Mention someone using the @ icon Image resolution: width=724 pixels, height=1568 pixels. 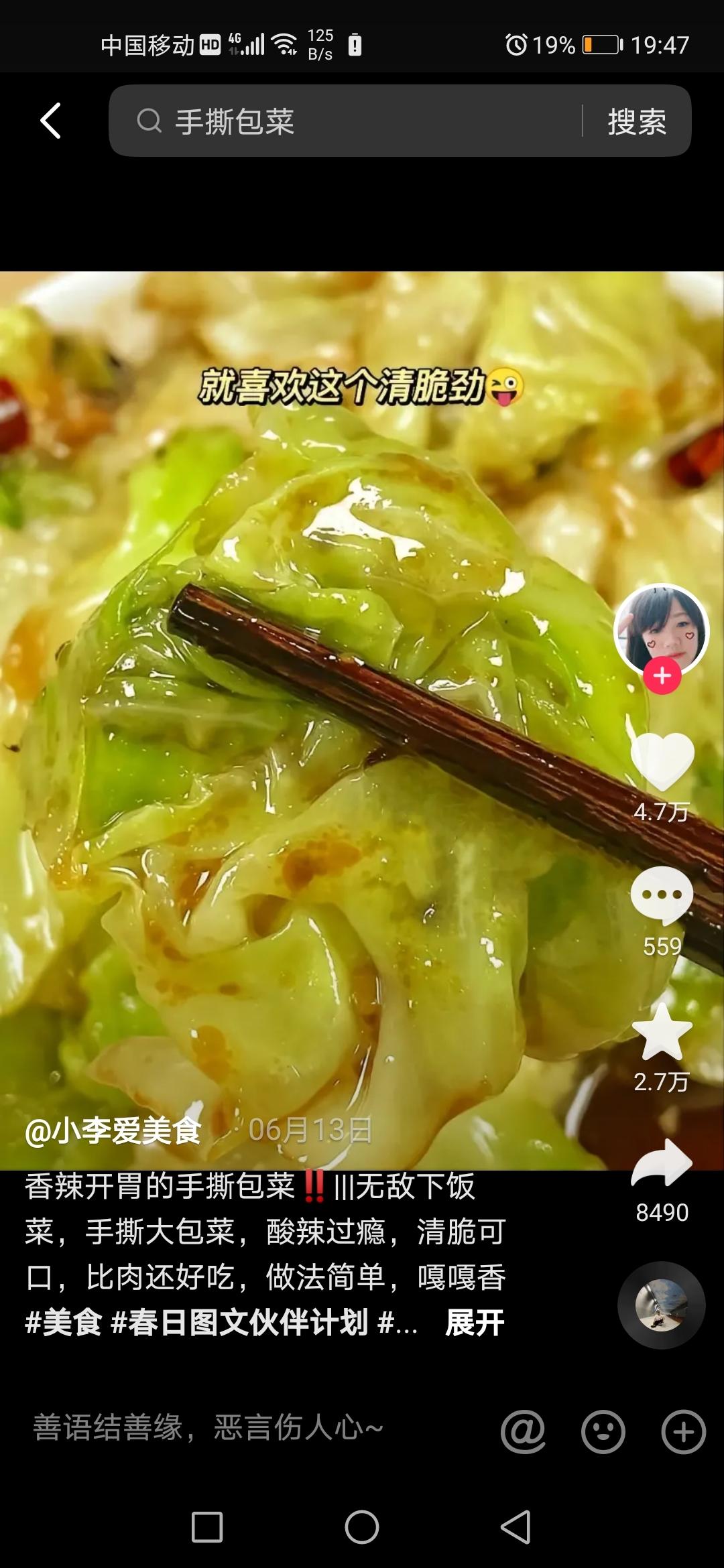(523, 1431)
